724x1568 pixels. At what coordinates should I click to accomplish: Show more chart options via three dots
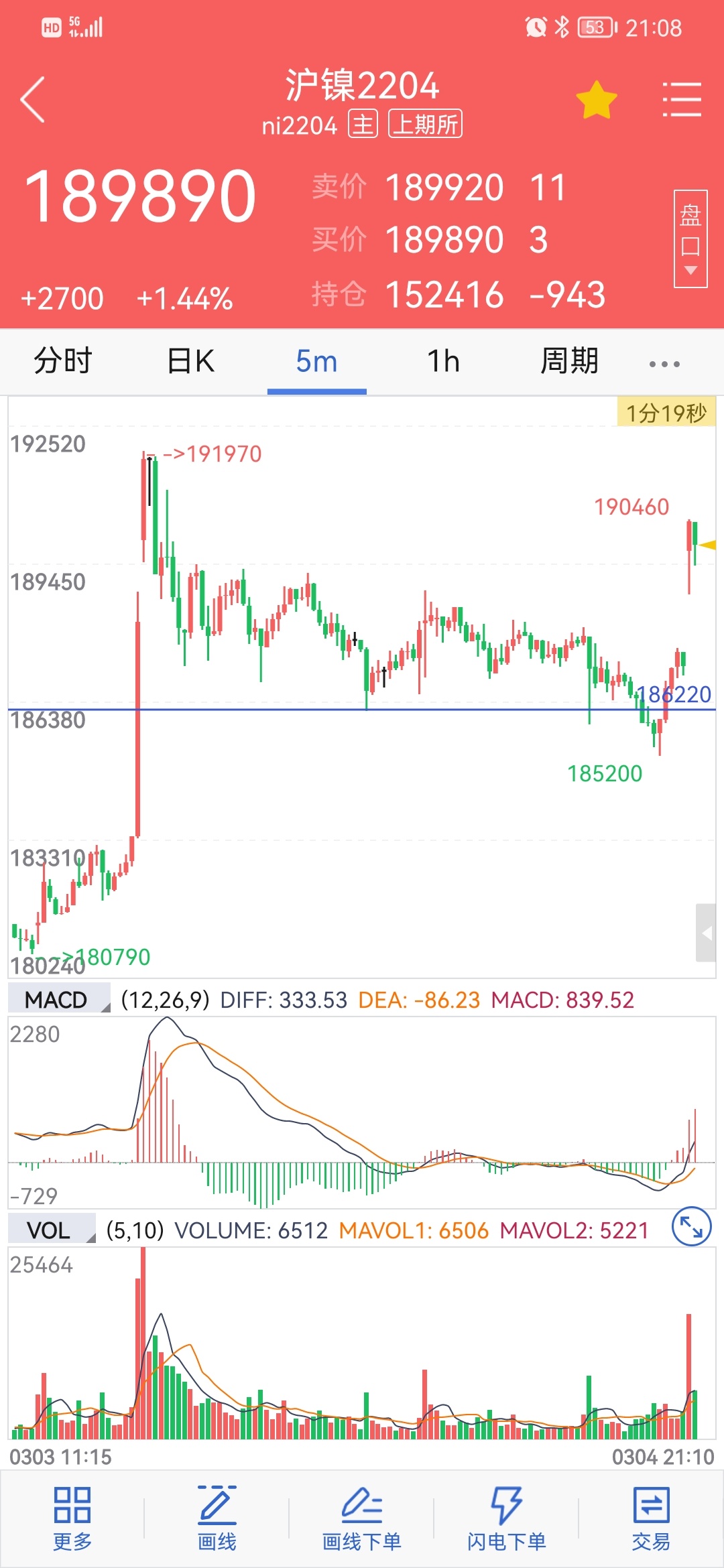coord(664,364)
